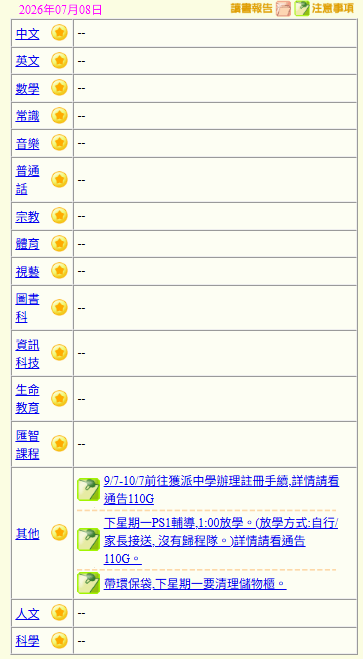The height and width of the screenshot is (659, 363).
Task: Open notice about 9/7-10/7 secondary school registration
Action: (x=221, y=490)
